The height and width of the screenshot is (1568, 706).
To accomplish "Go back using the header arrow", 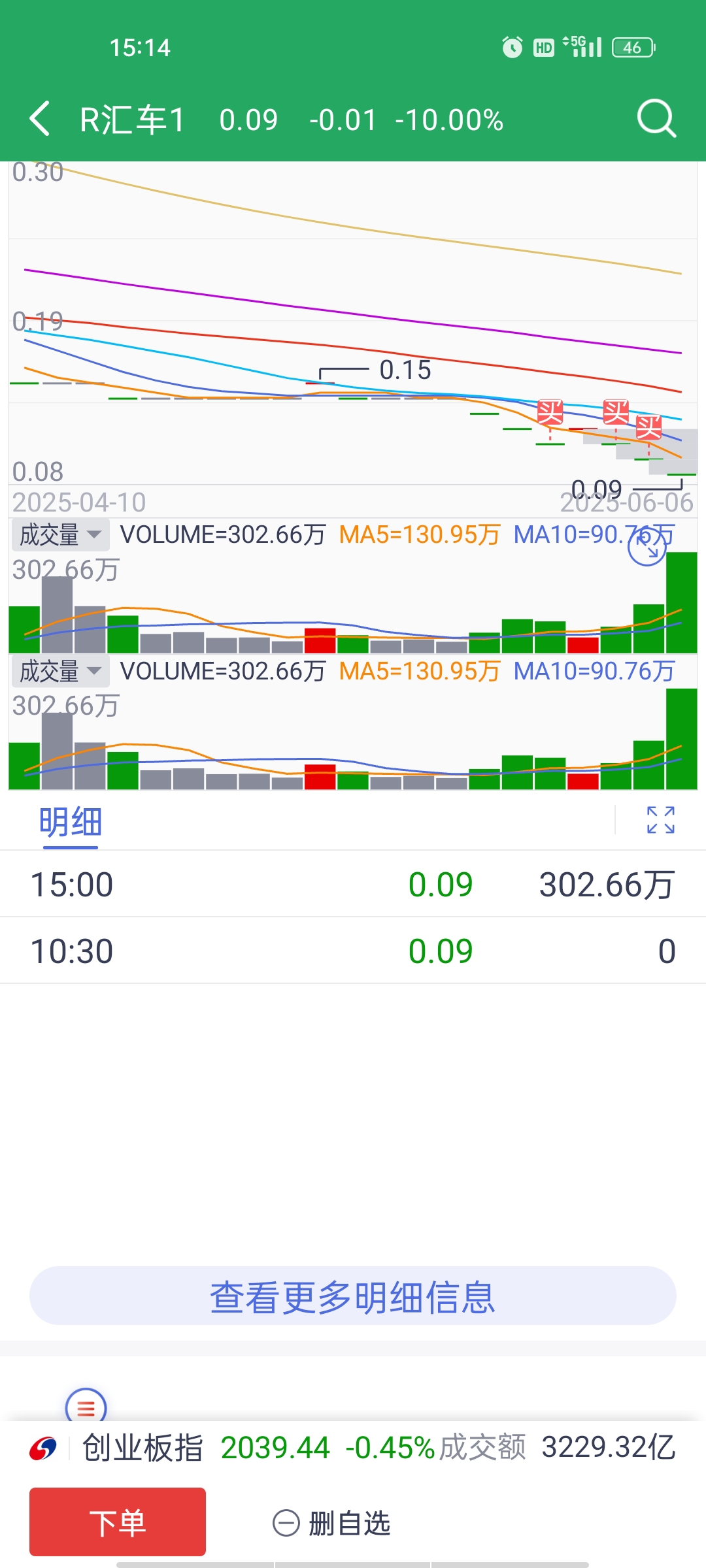I will tap(41, 119).
